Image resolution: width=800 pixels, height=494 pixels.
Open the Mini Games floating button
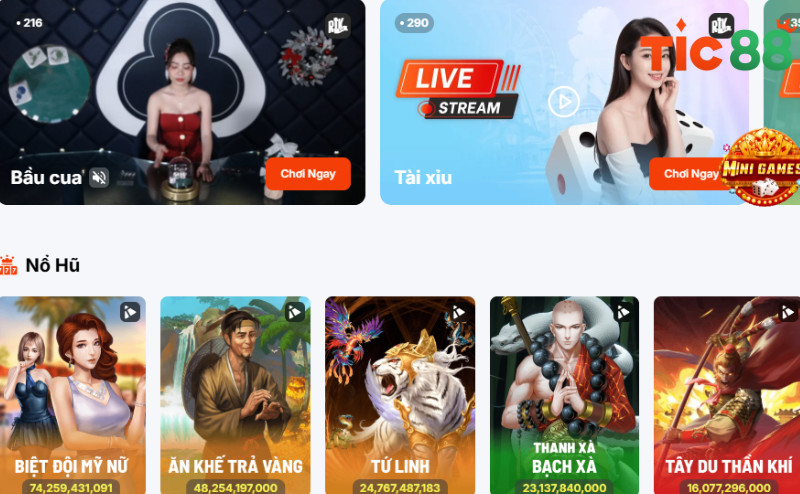(762, 168)
